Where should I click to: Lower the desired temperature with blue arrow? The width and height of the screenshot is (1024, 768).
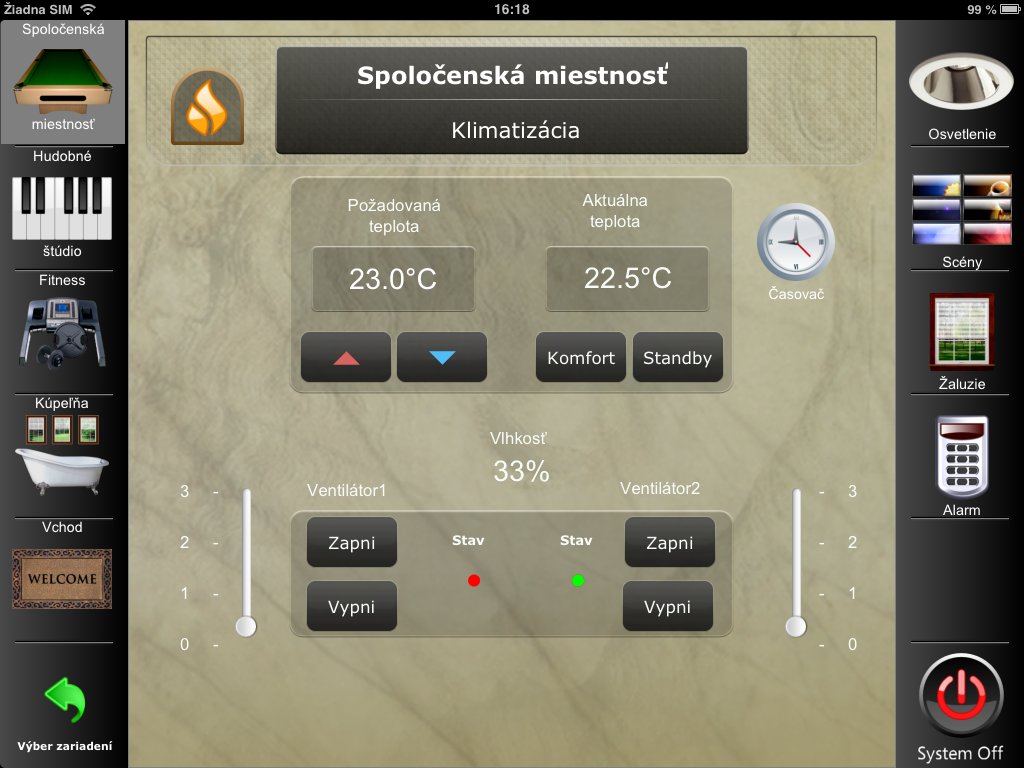pyautogui.click(x=442, y=358)
